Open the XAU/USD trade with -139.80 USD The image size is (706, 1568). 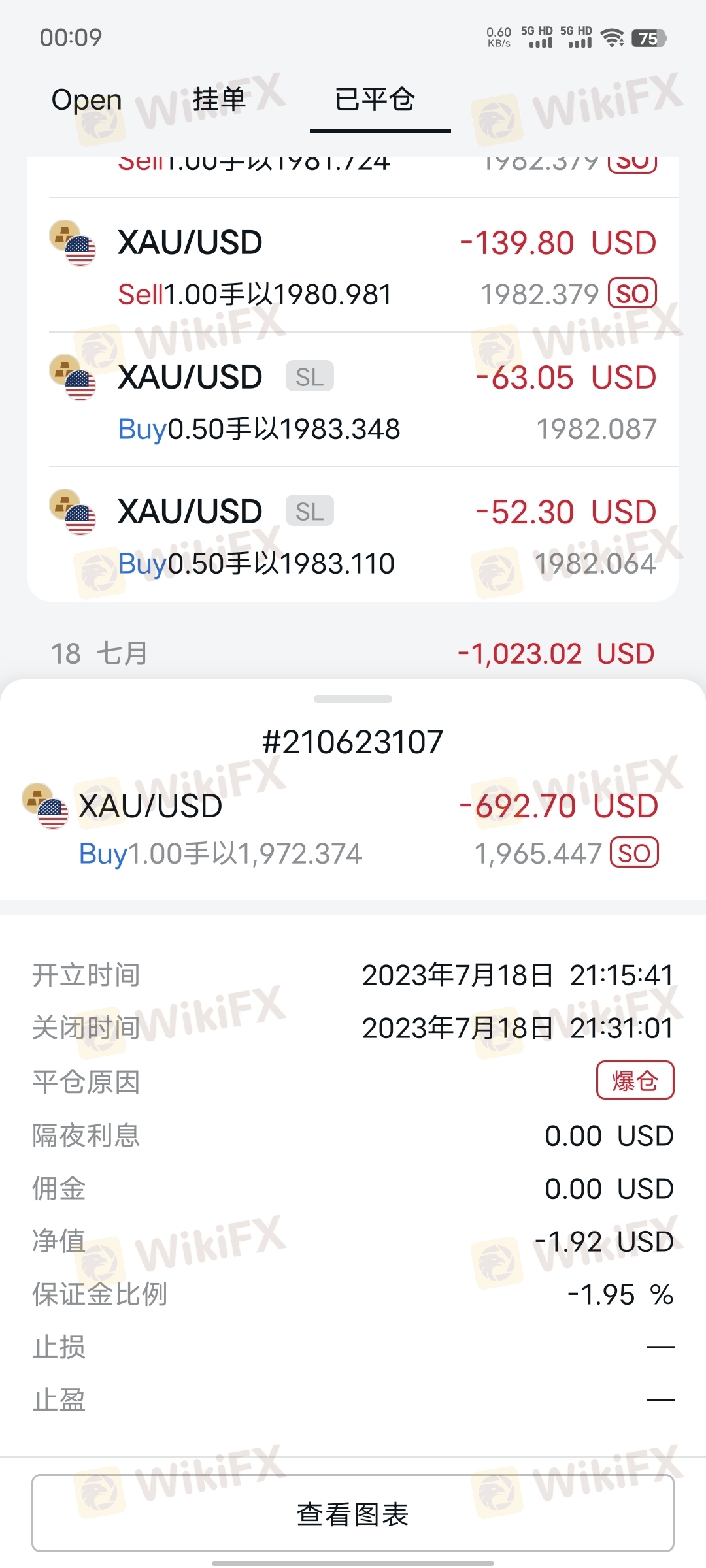(353, 266)
